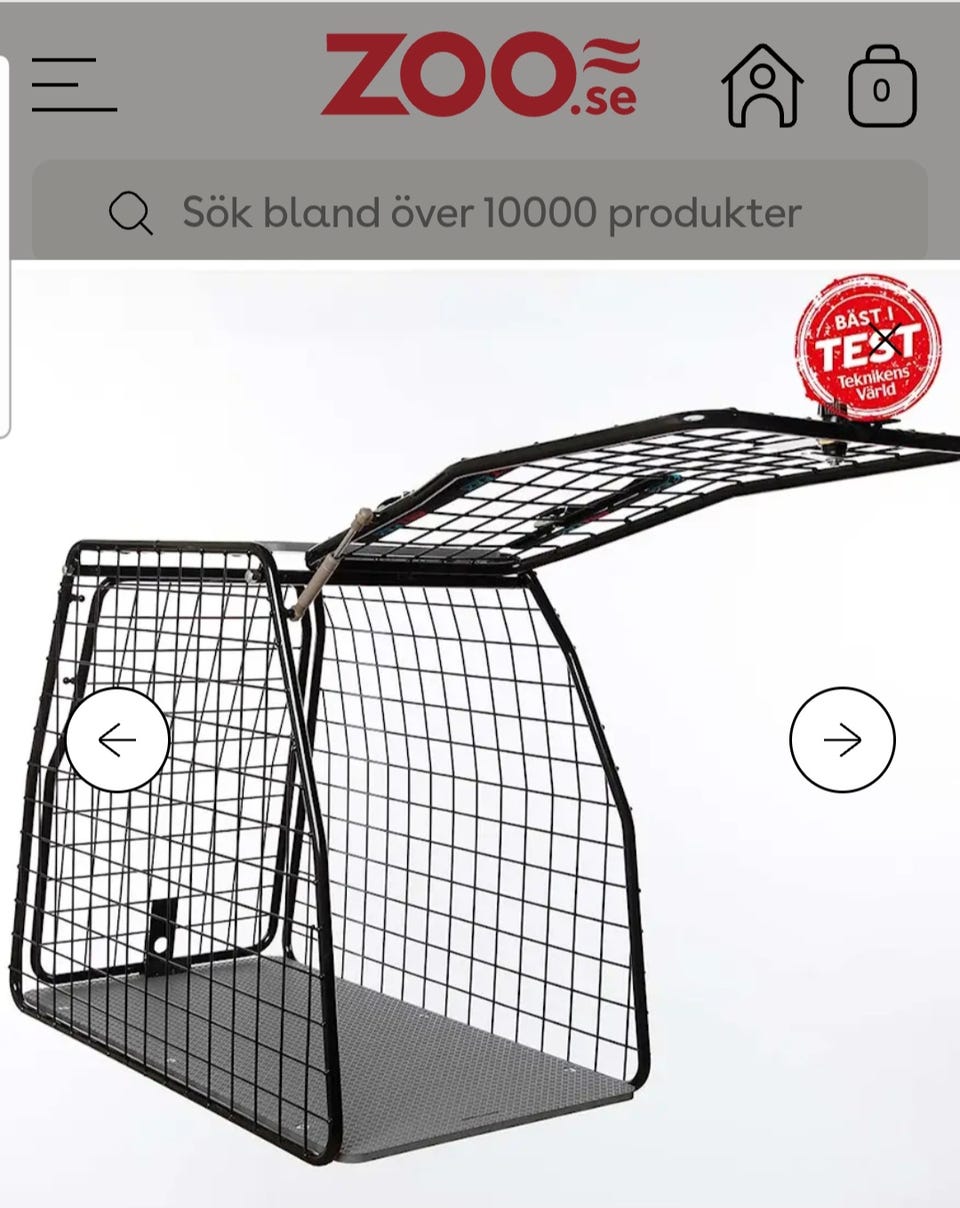Show the previous product image
Viewport: 960px width, 1208px height.
tap(118, 740)
